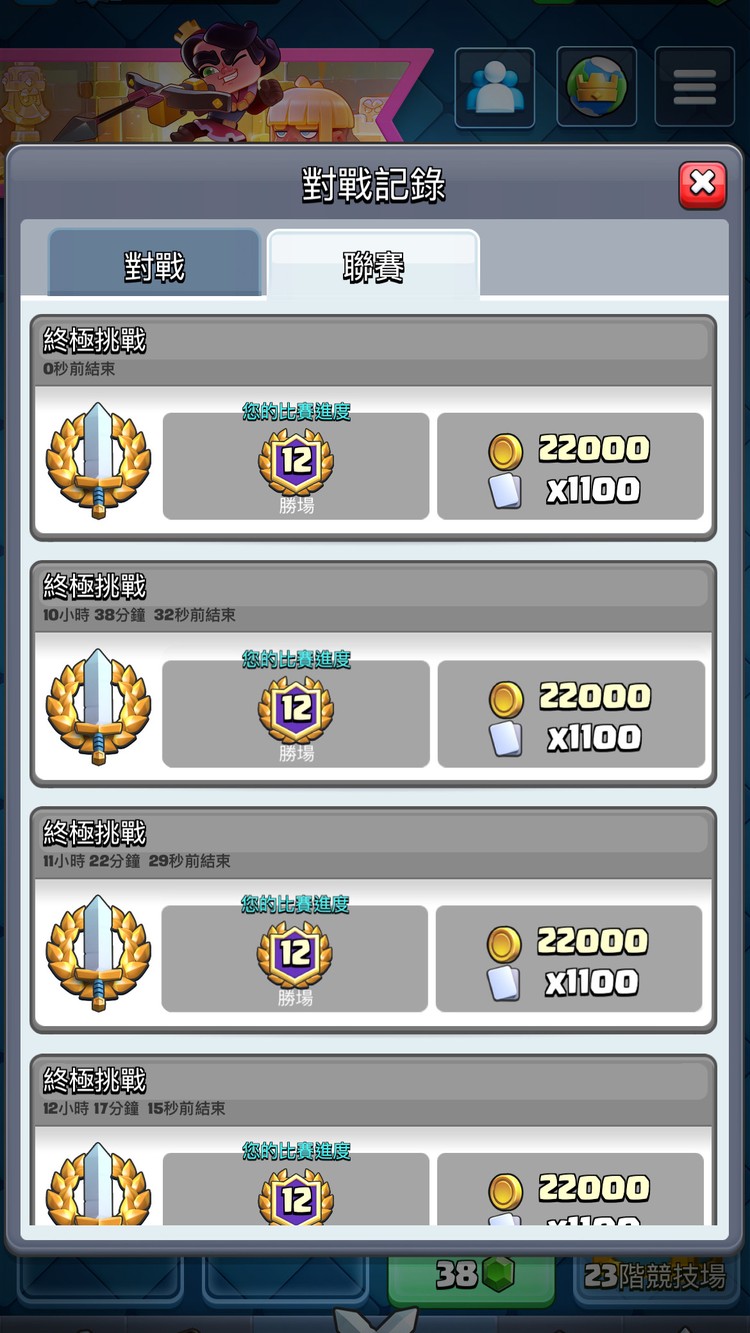The height and width of the screenshot is (1333, 750).
Task: Open the 終極挑戰 record that ended 0秒前
Action: click(373, 430)
